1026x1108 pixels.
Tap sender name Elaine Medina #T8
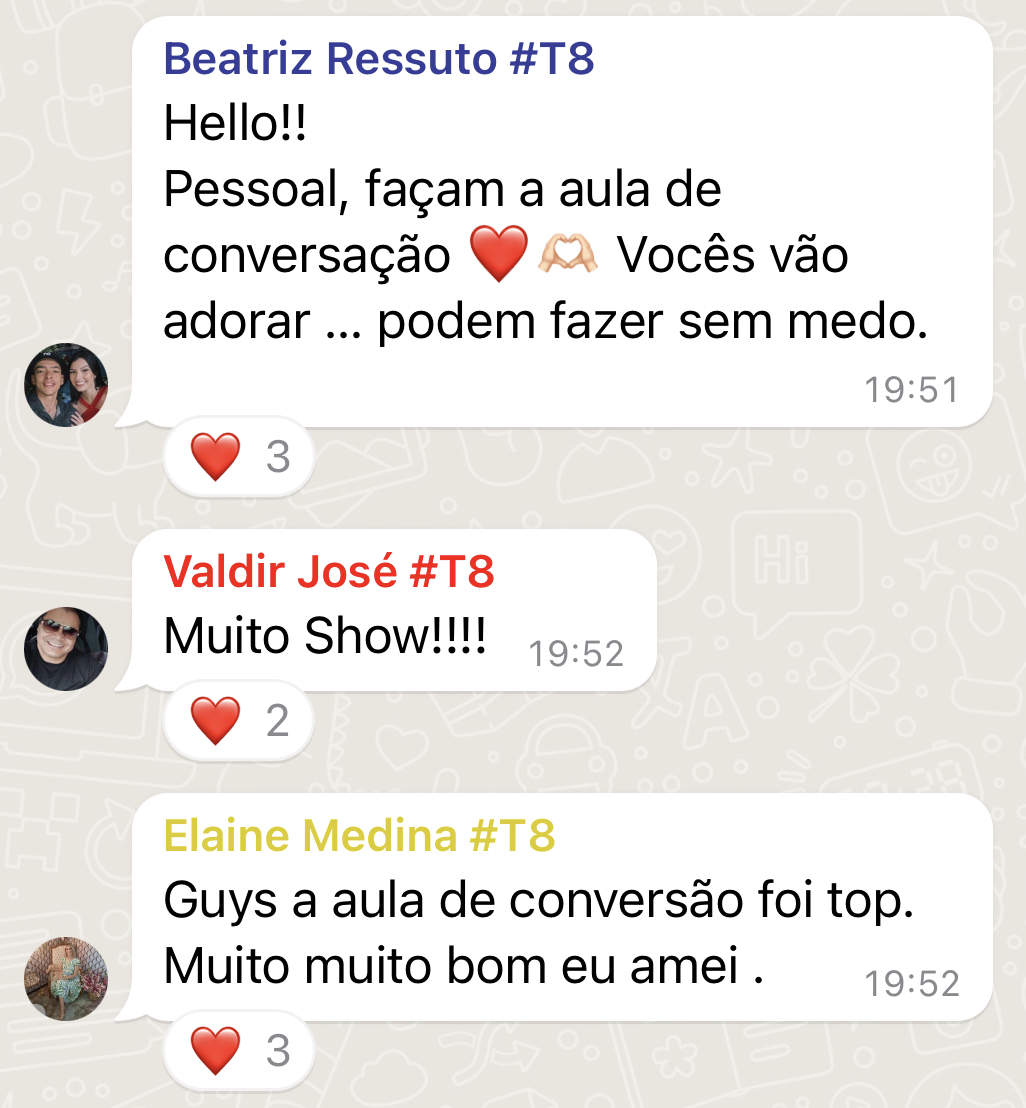[359, 836]
